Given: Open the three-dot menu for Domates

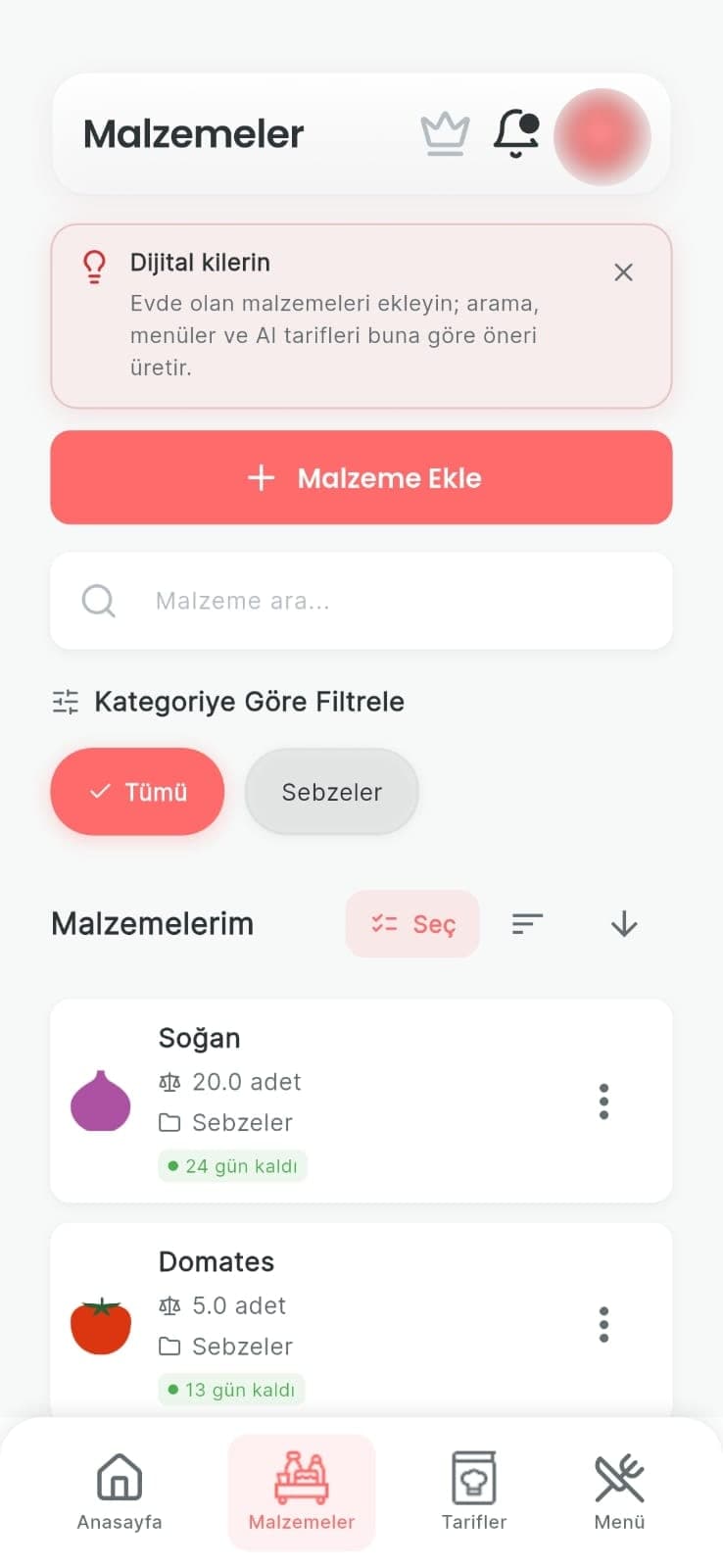Looking at the screenshot, I should (x=603, y=1324).
